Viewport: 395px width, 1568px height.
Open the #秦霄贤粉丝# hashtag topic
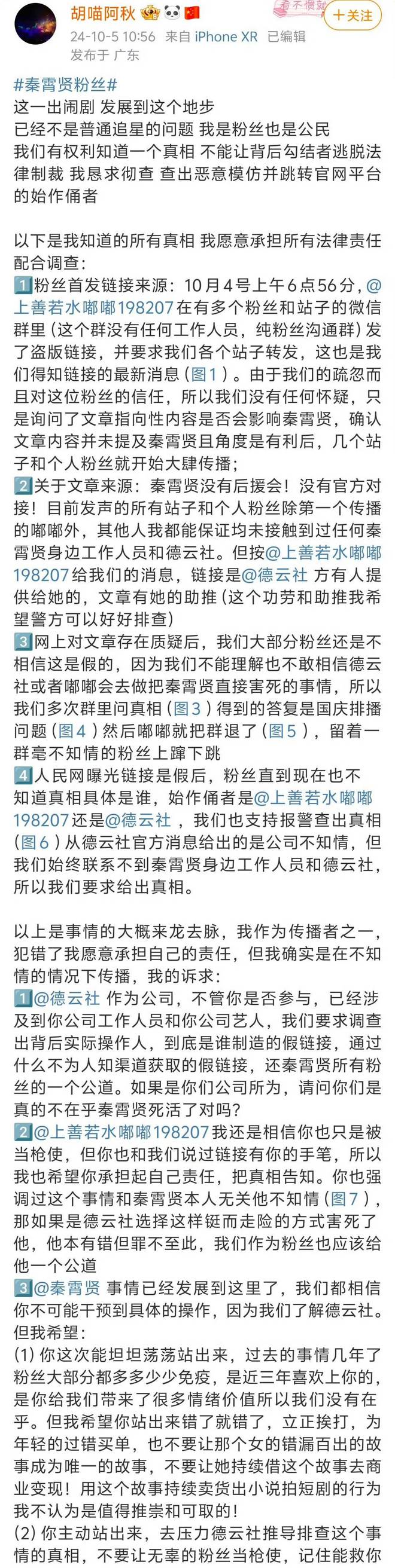click(66, 84)
